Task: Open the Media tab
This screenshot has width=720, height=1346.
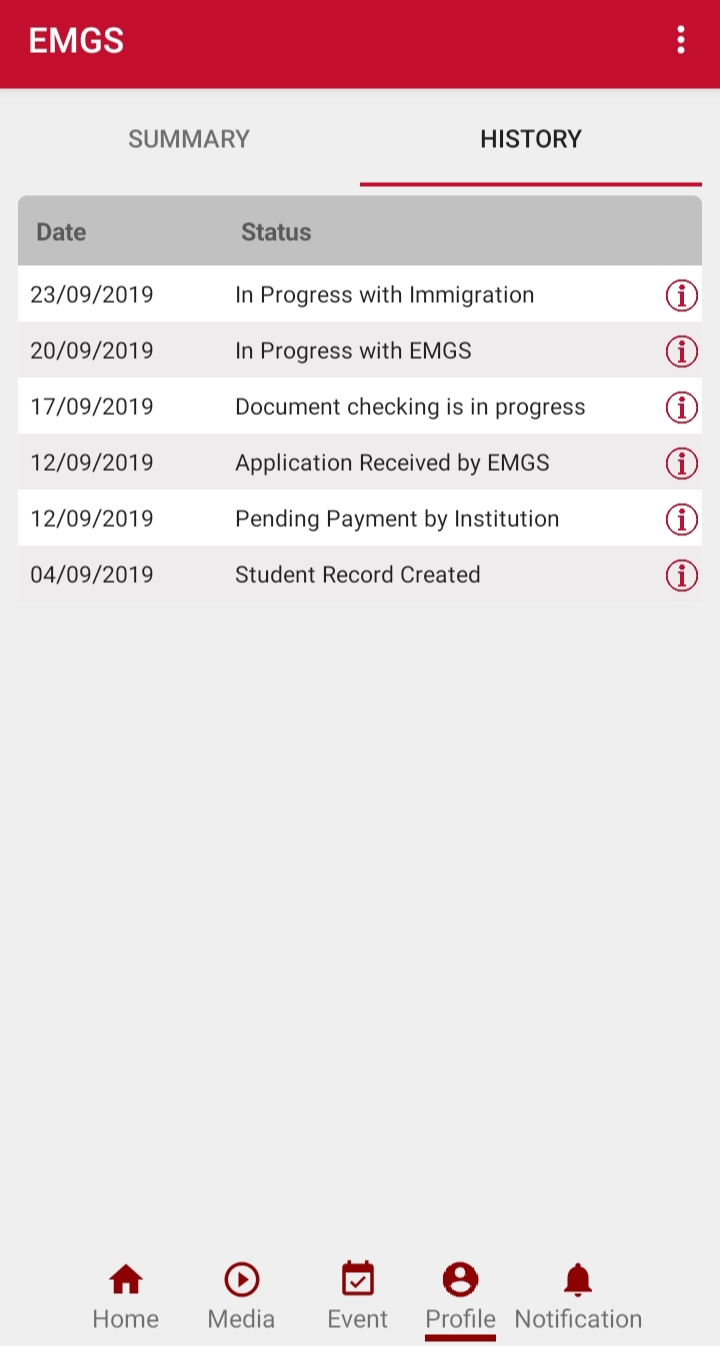Action: 241,1296
